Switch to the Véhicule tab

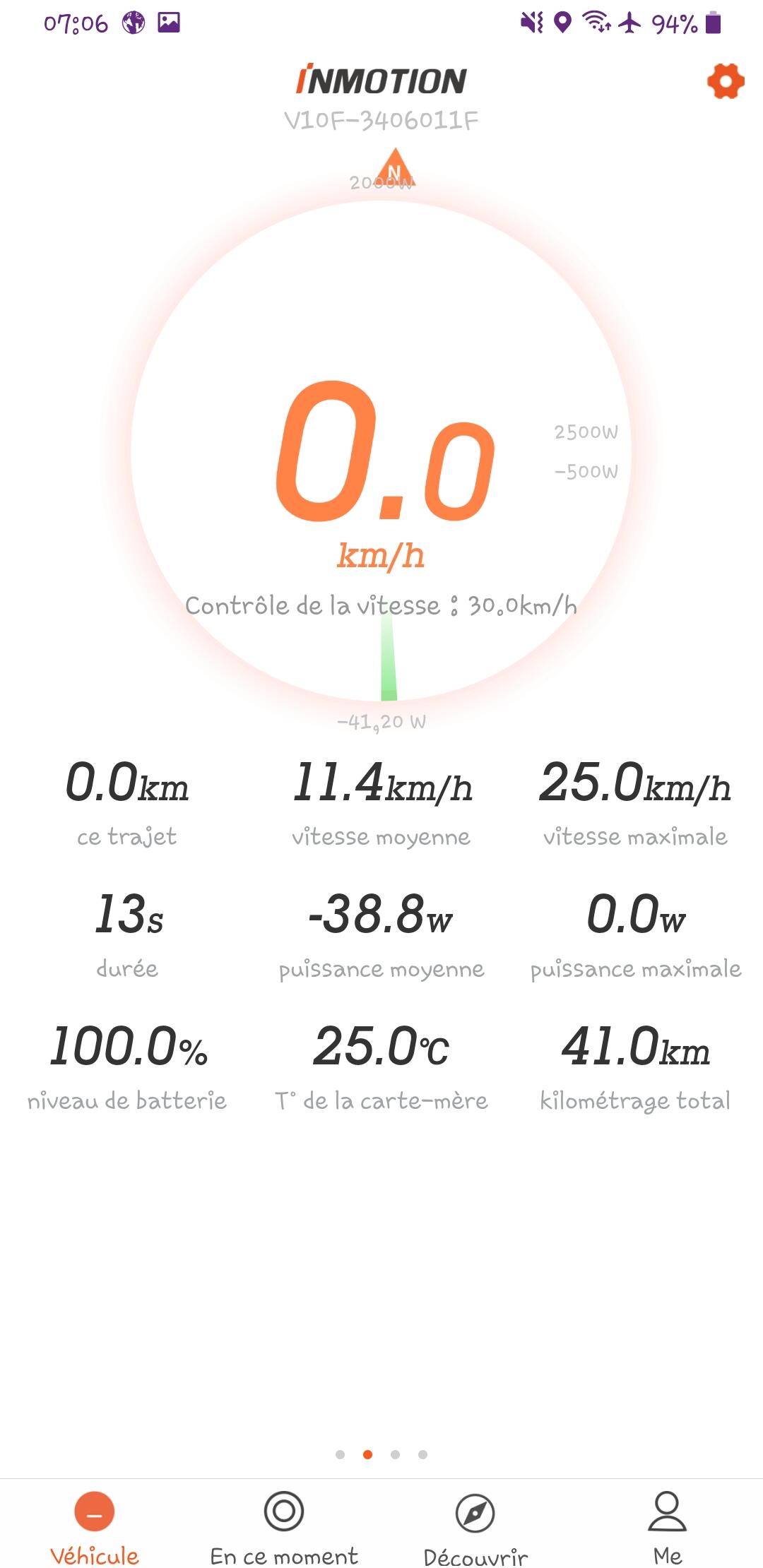click(95, 1529)
